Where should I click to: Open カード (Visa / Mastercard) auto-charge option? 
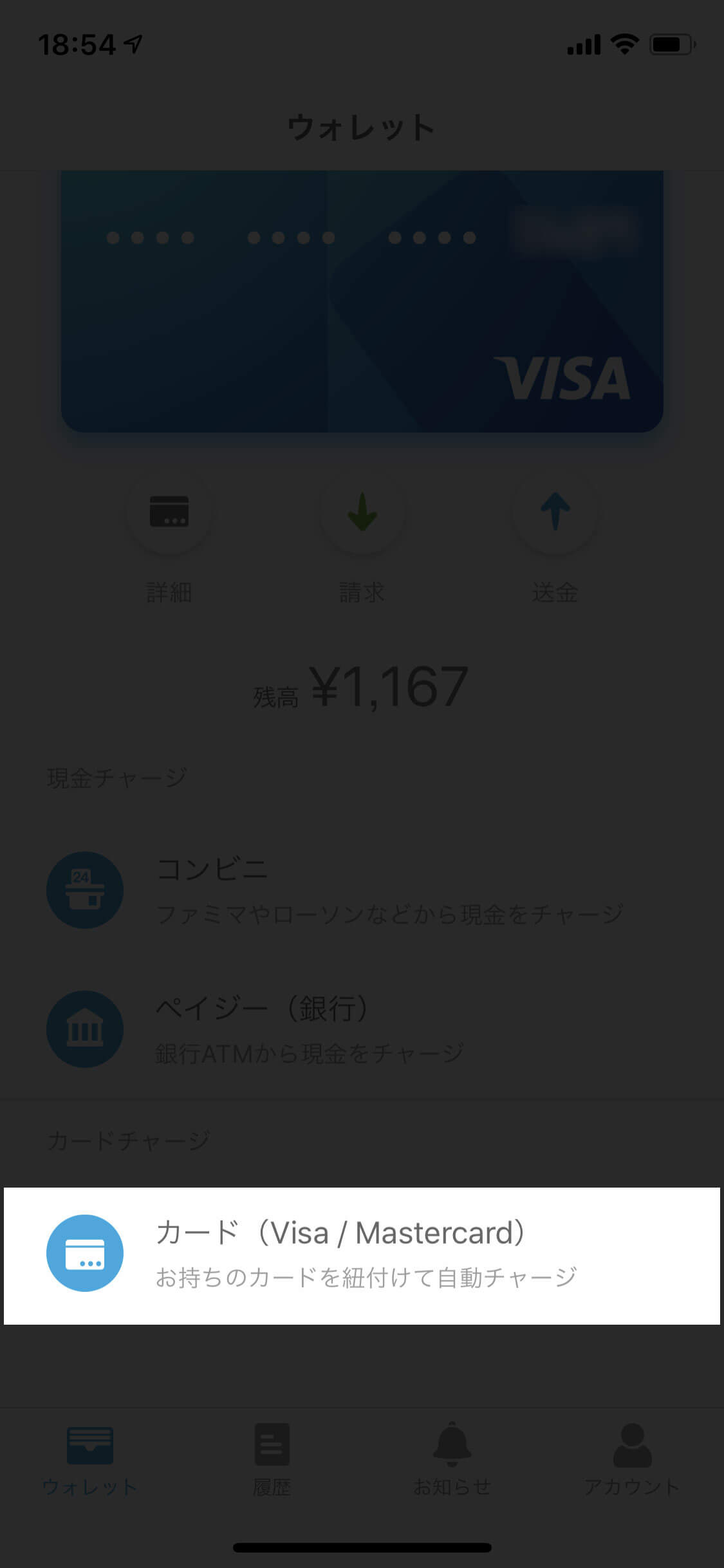click(362, 1256)
